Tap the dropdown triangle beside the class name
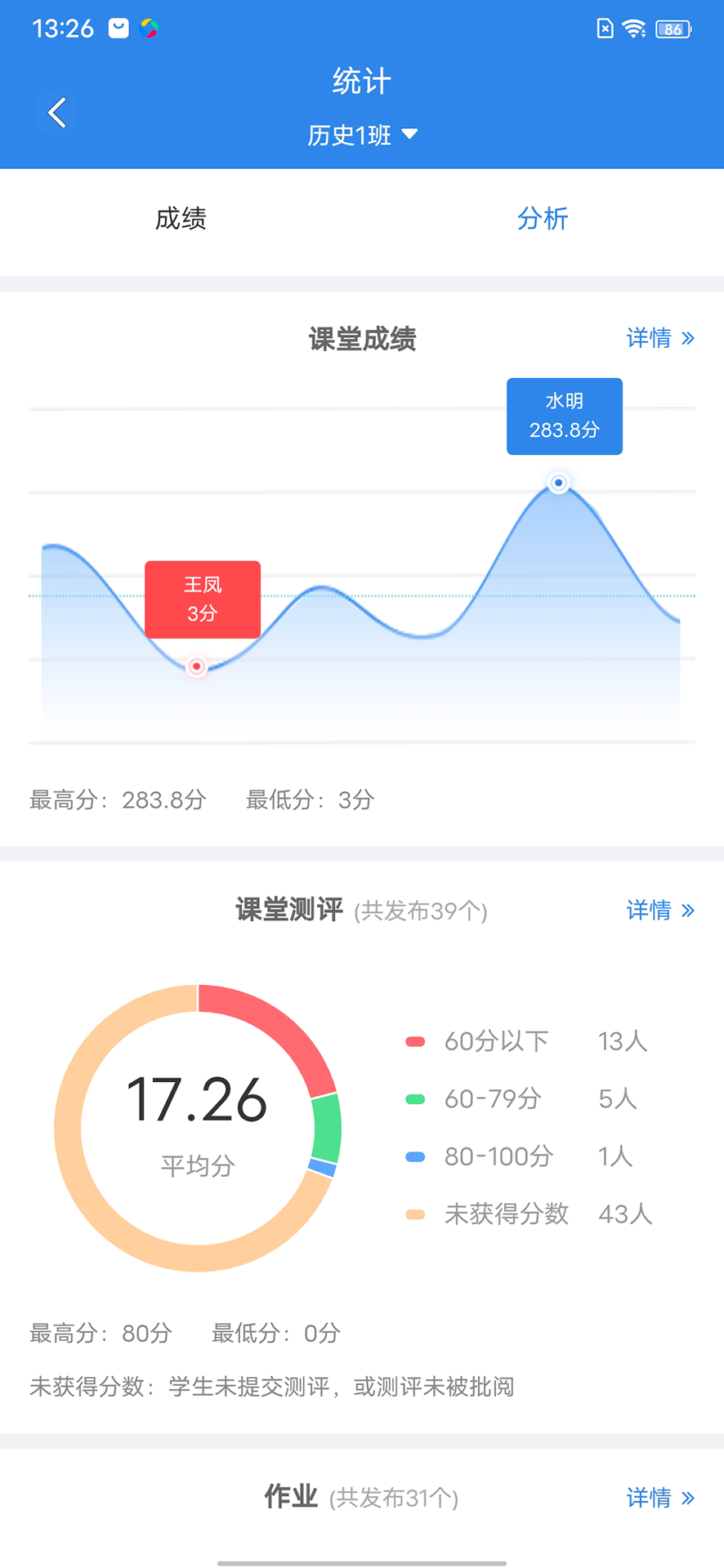724x1568 pixels. 413,135
